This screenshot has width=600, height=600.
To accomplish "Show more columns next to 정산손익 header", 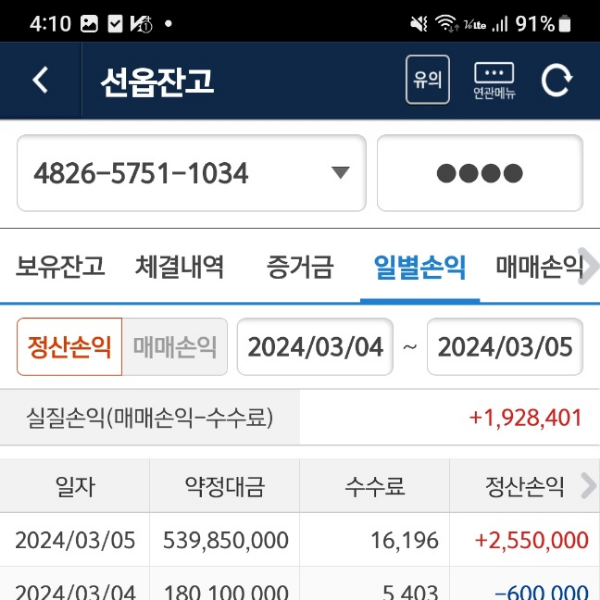I will tap(587, 487).
